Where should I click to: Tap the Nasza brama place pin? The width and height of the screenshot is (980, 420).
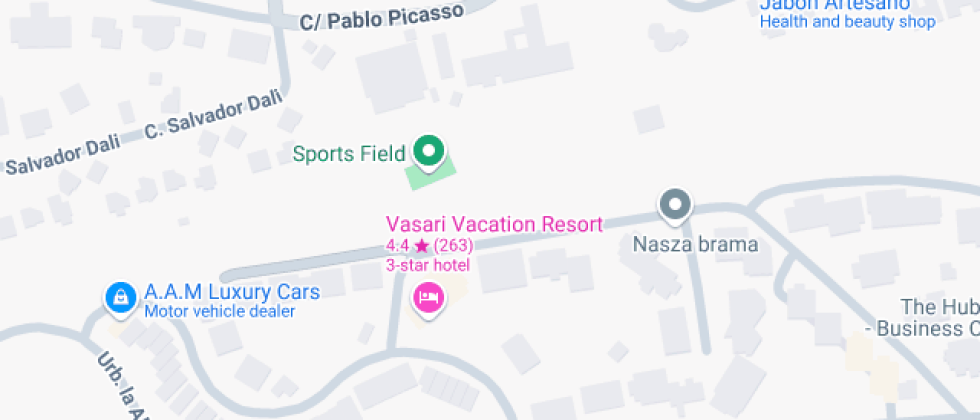tap(675, 205)
